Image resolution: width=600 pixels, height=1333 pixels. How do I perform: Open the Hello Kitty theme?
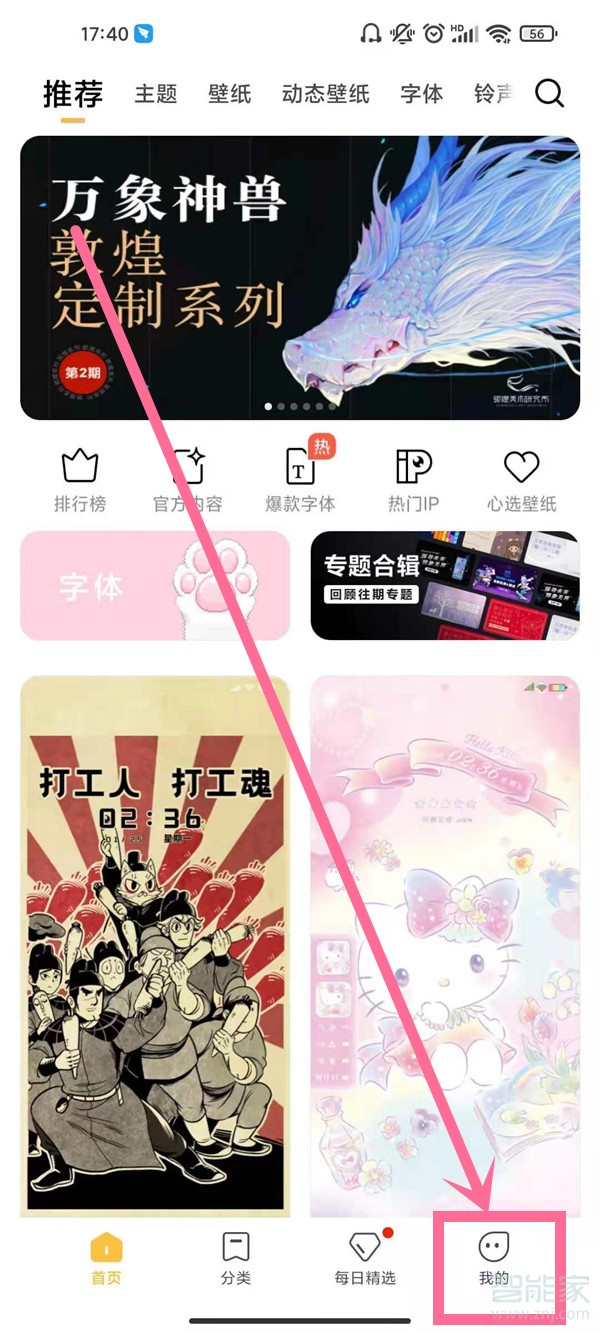click(x=445, y=945)
